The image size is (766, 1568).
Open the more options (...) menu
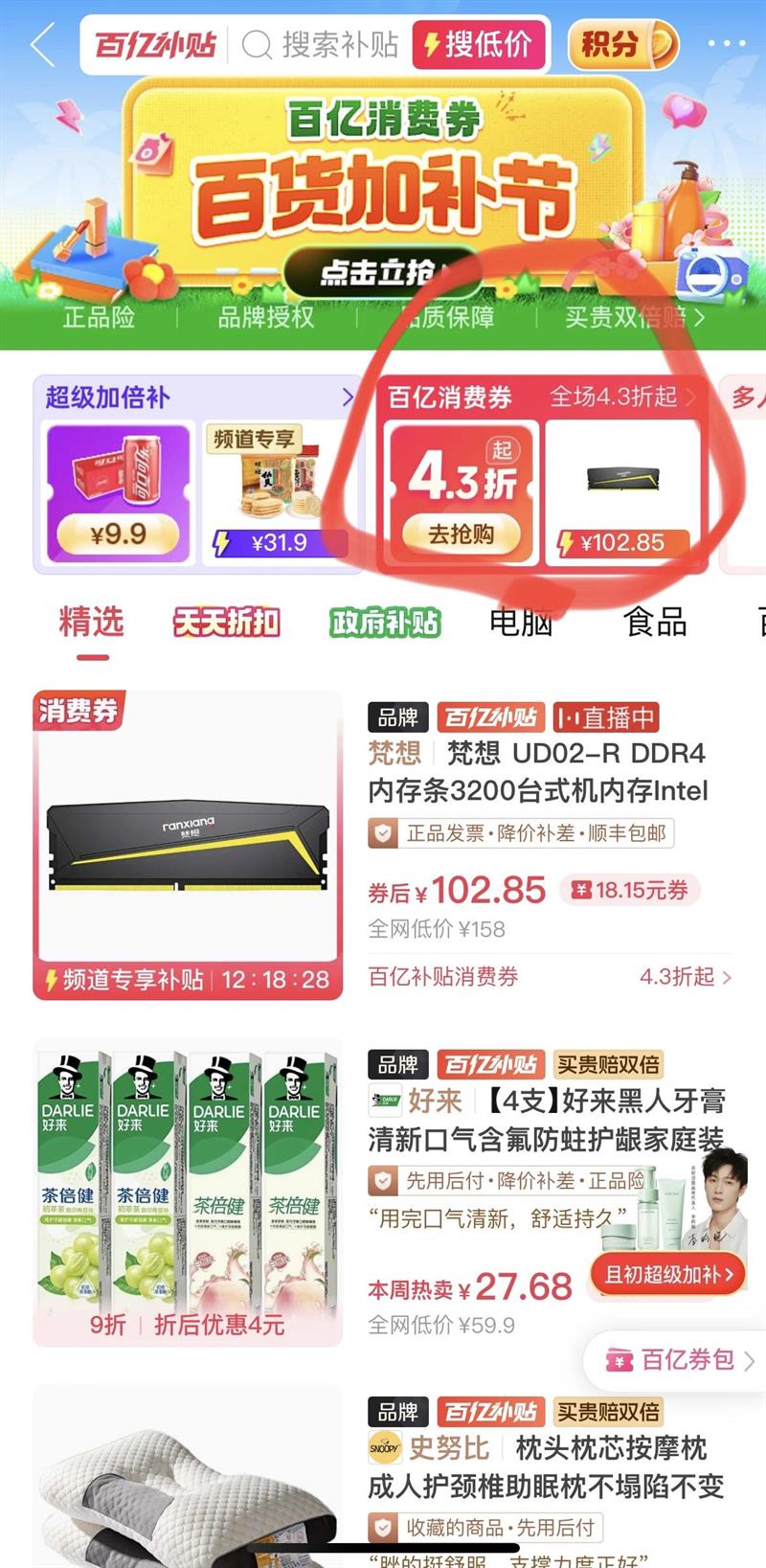click(x=728, y=43)
